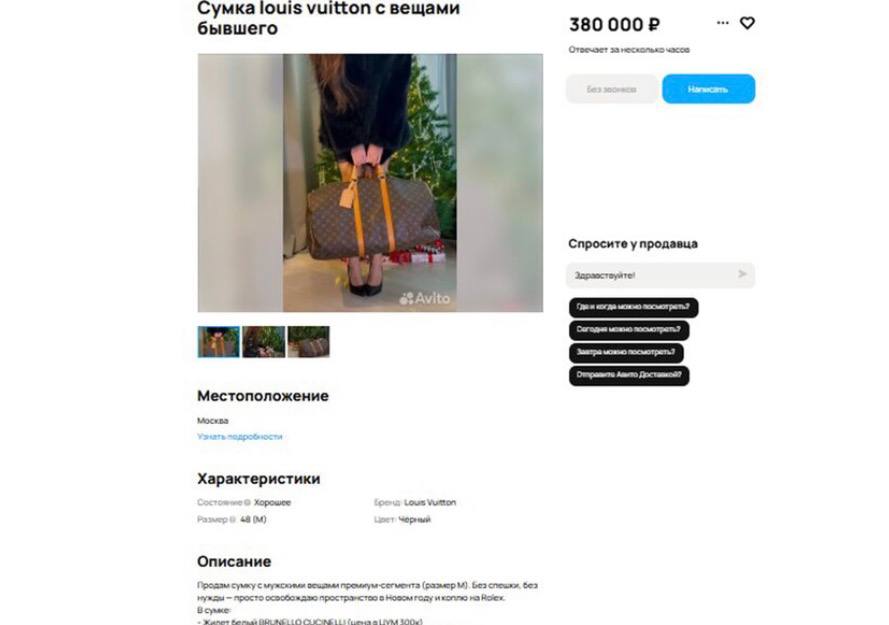The height and width of the screenshot is (625, 889).
Task: Send the message with the arrow icon
Action: click(742, 274)
